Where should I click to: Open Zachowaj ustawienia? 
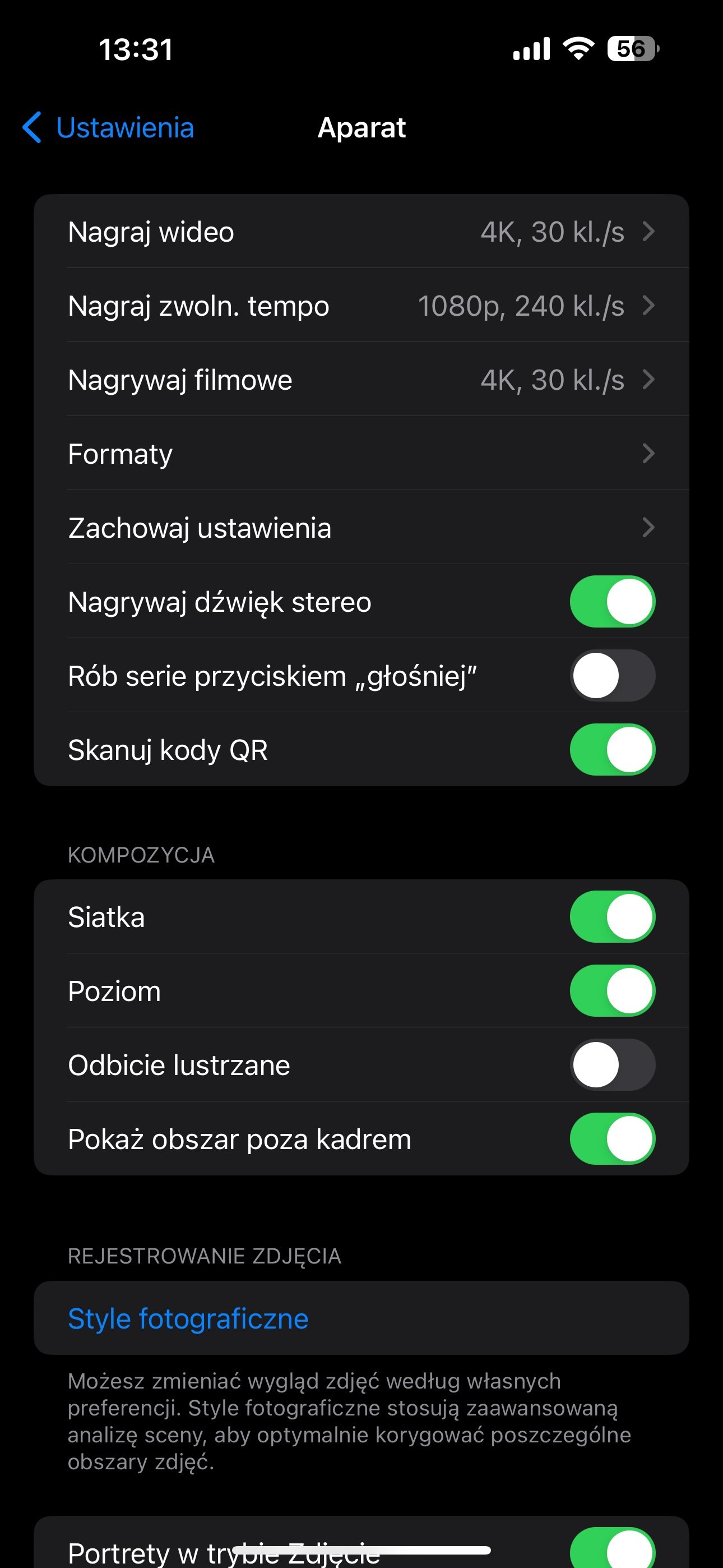[x=361, y=528]
